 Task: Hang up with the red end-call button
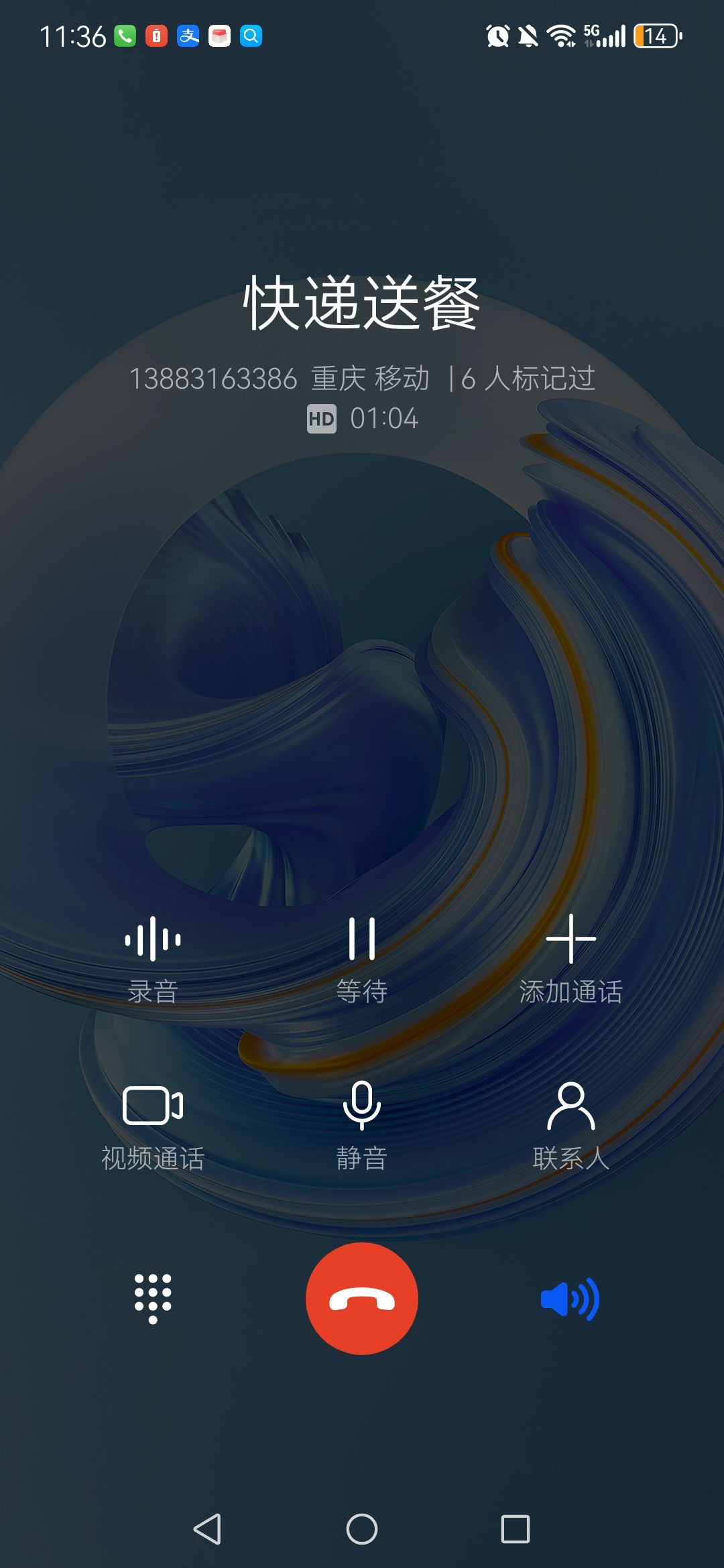362,1299
